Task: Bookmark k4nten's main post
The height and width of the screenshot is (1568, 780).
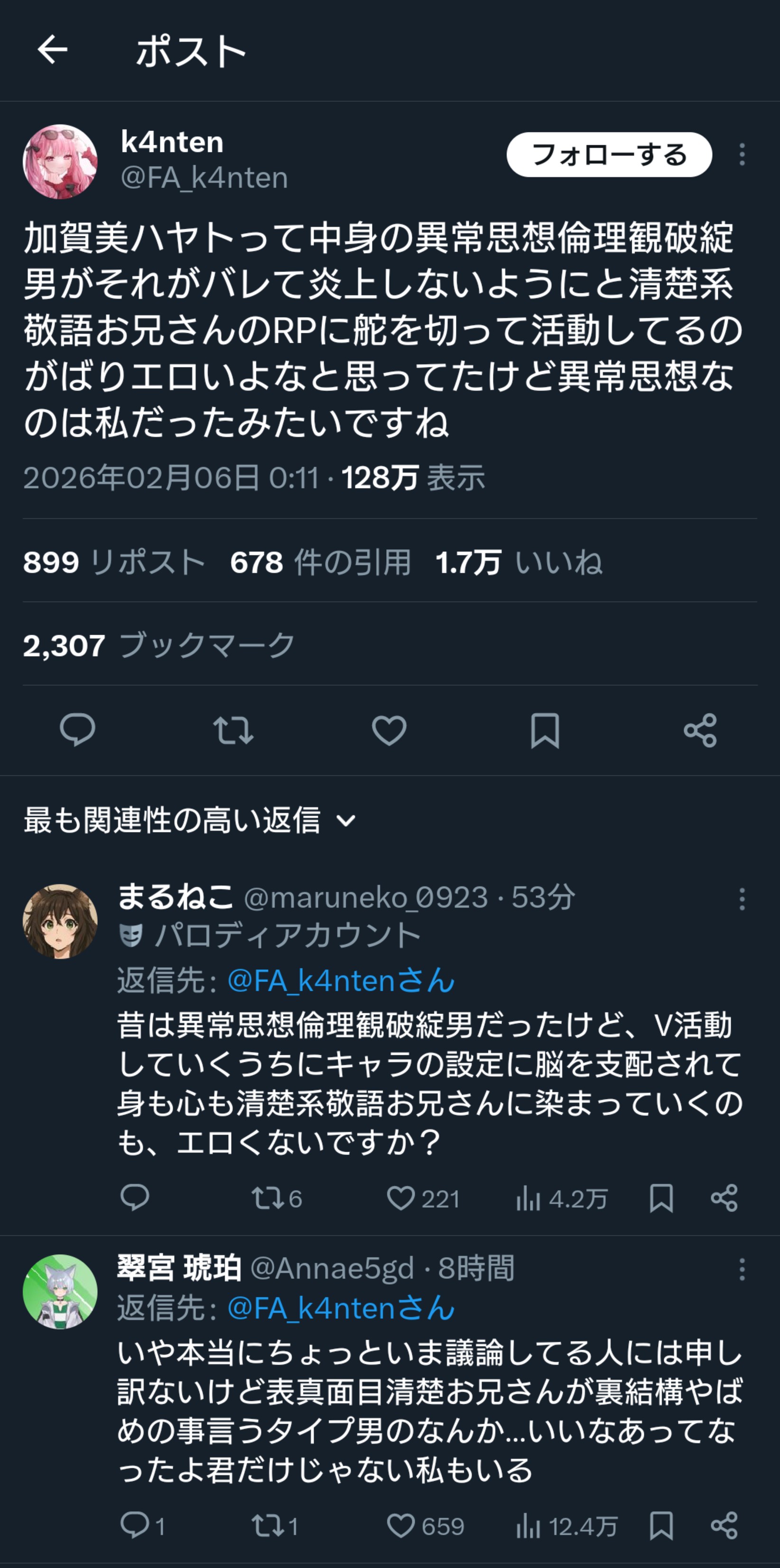Action: click(x=545, y=730)
